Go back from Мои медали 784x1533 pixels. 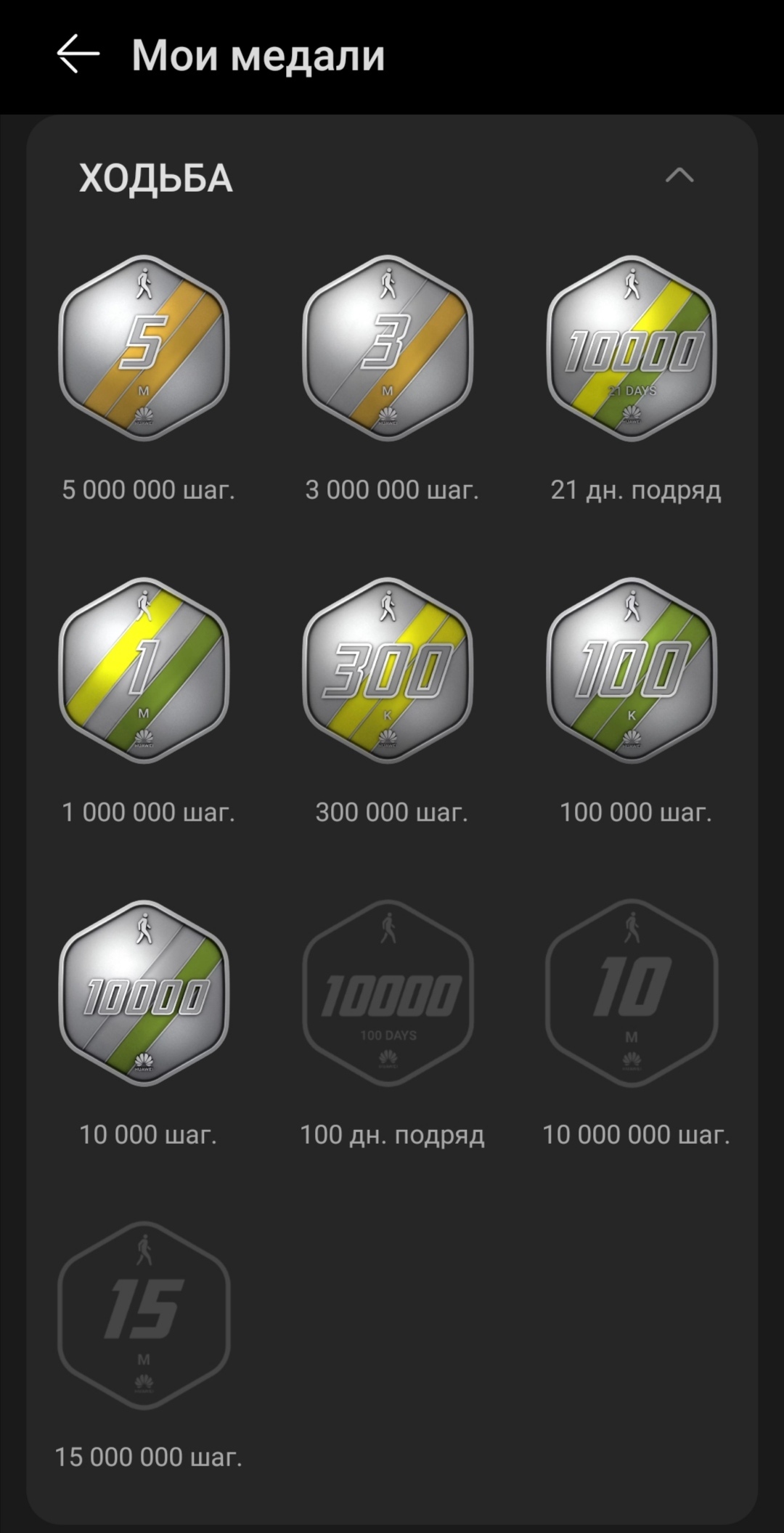pyautogui.click(x=78, y=55)
